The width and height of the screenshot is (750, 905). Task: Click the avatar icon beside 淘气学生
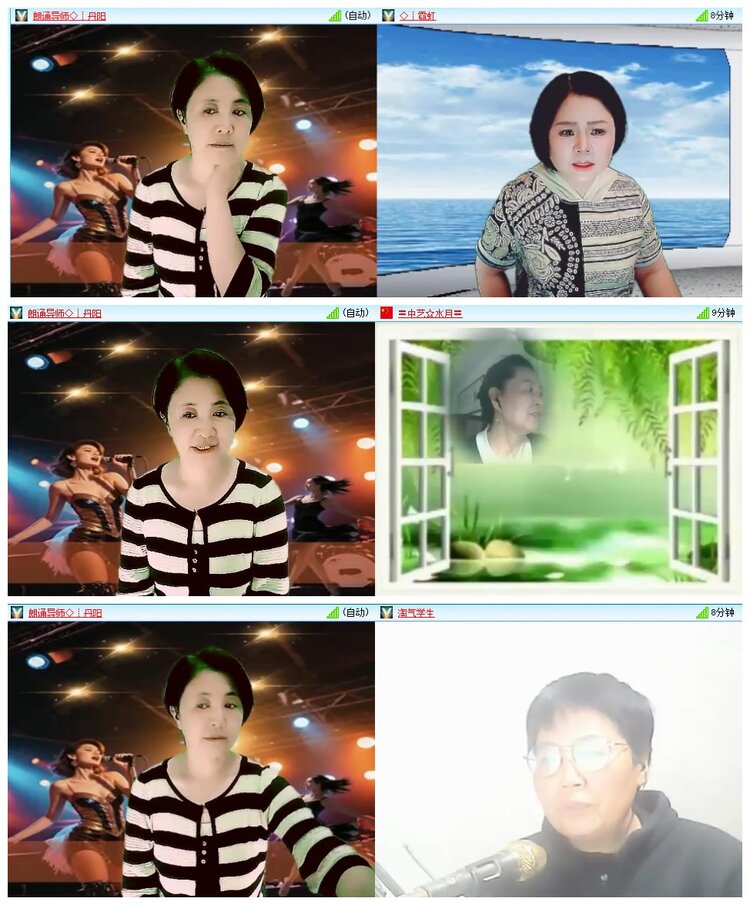389,610
